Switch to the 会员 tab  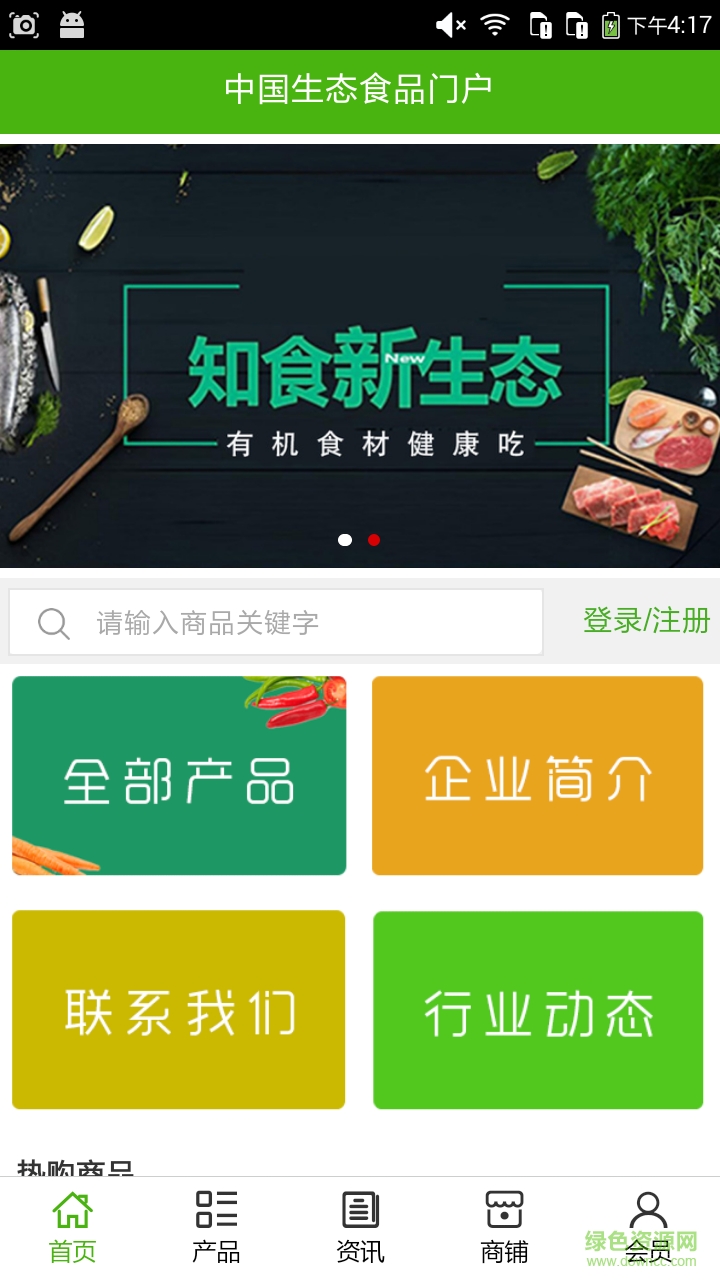click(x=648, y=1227)
